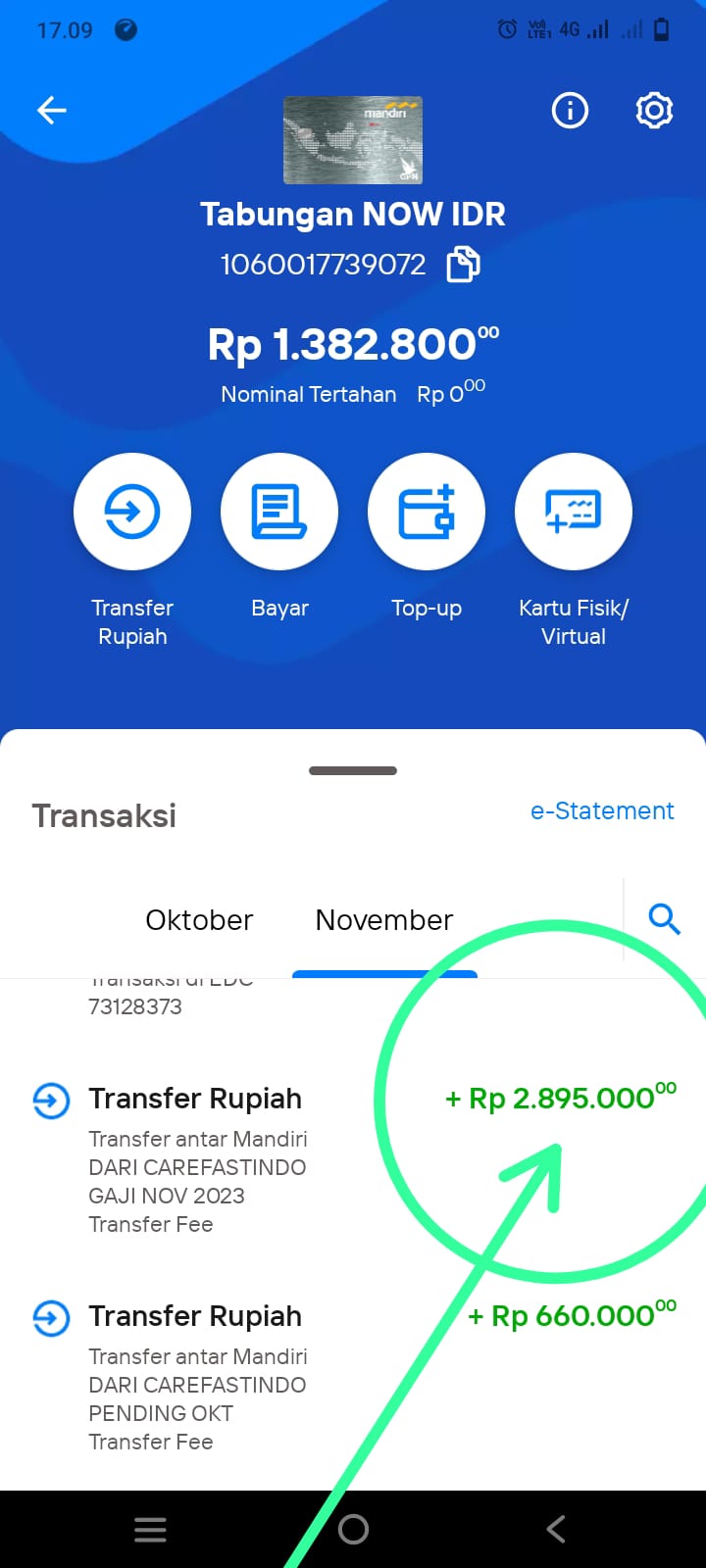This screenshot has width=706, height=1568.
Task: Open the account settings gear
Action: pos(654,111)
